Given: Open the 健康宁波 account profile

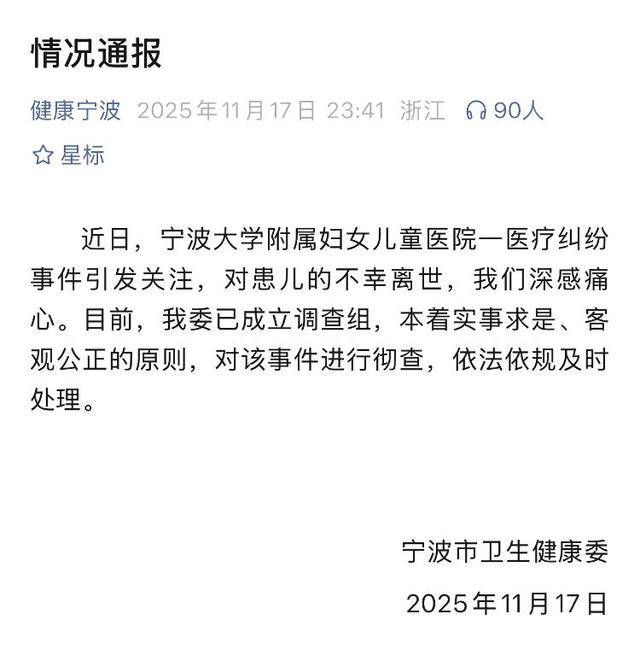Looking at the screenshot, I should (x=76, y=110).
